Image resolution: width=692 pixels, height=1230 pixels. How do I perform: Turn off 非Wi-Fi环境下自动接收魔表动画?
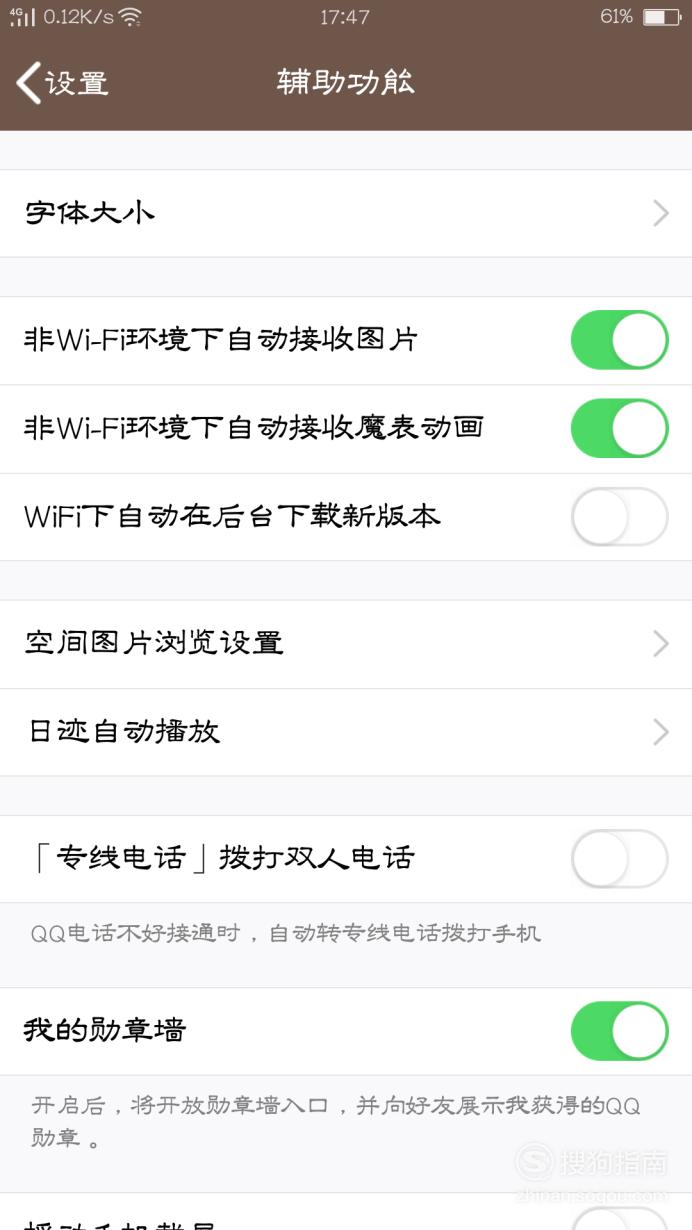tap(619, 428)
